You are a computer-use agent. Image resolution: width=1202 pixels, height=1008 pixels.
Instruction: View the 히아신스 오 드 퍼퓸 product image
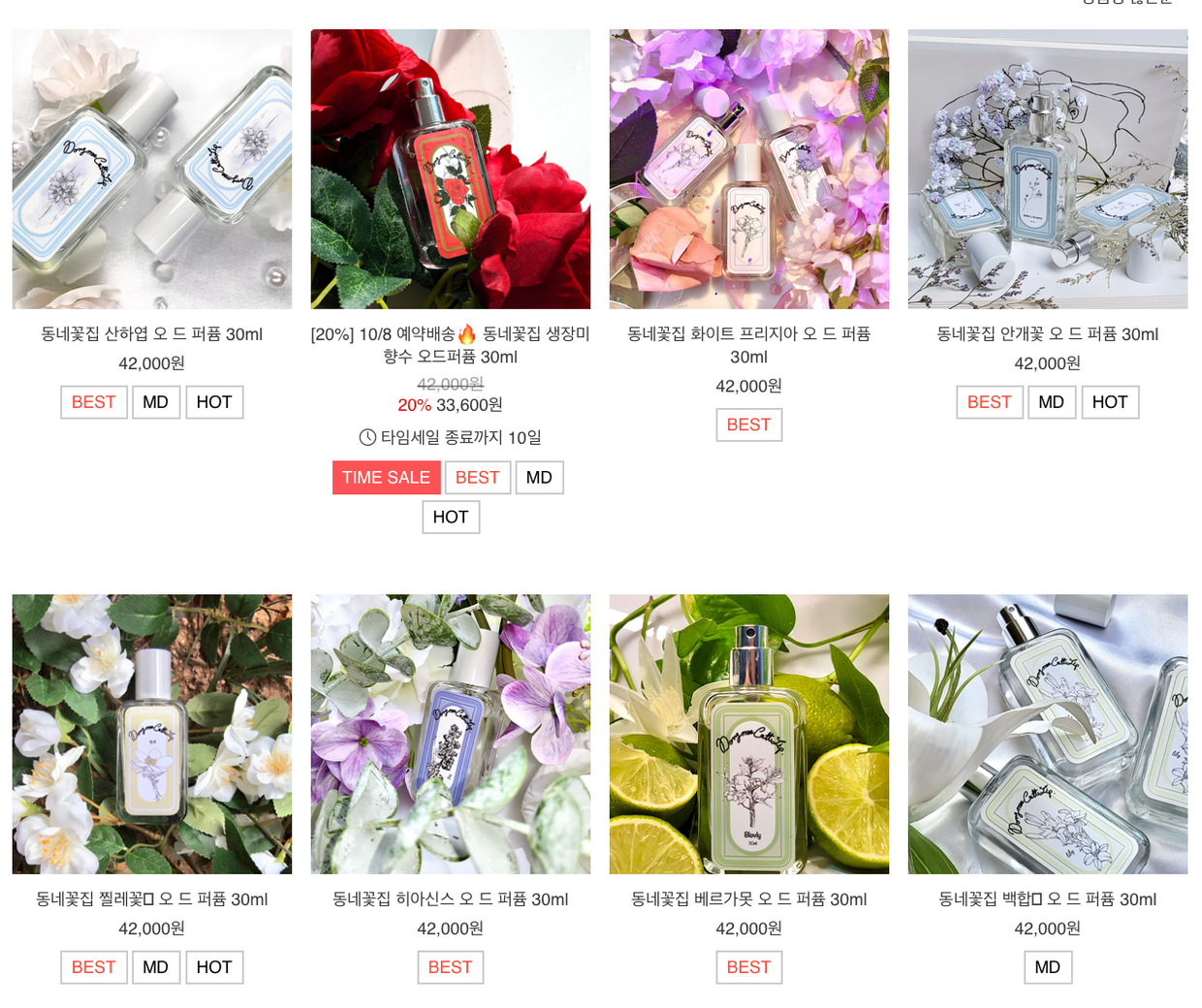point(450,734)
